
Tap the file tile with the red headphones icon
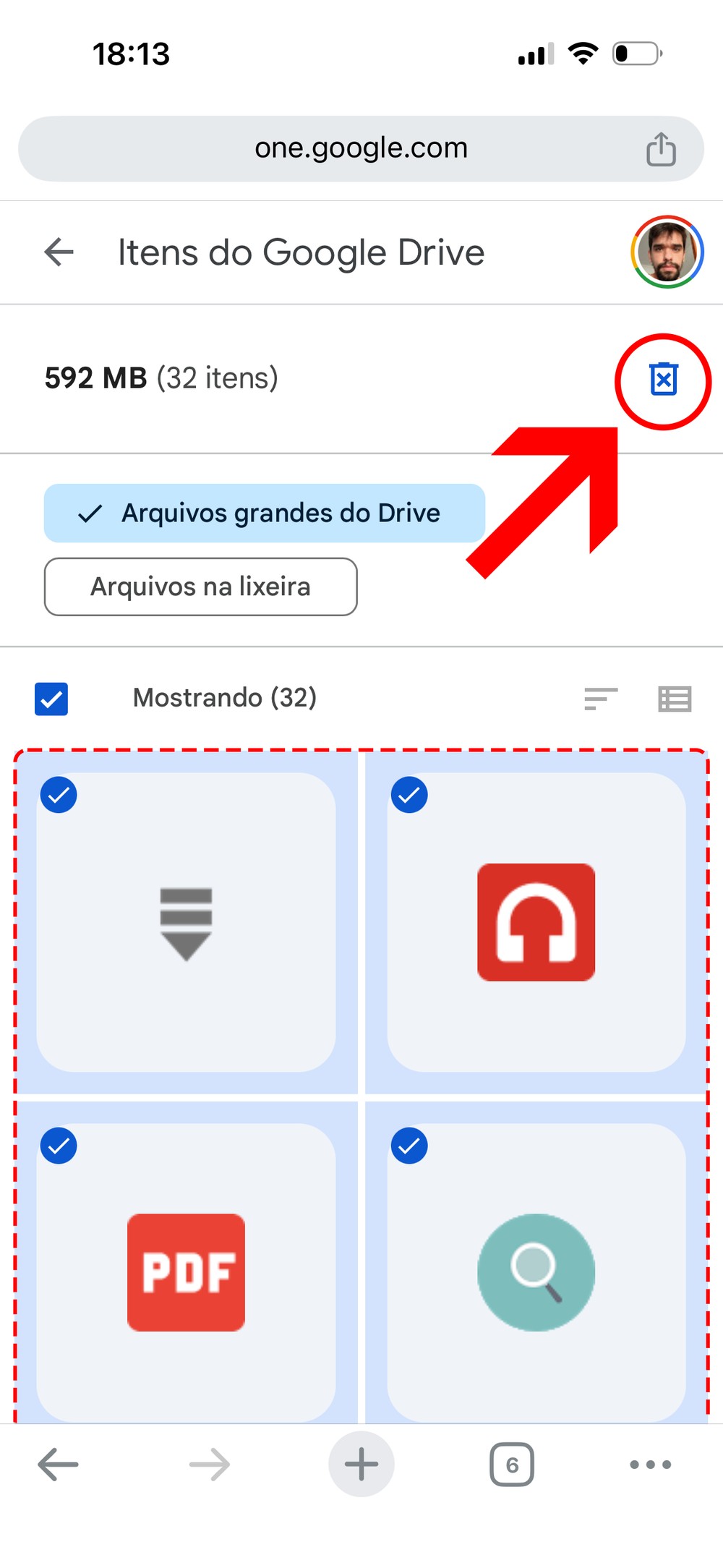coord(536,922)
